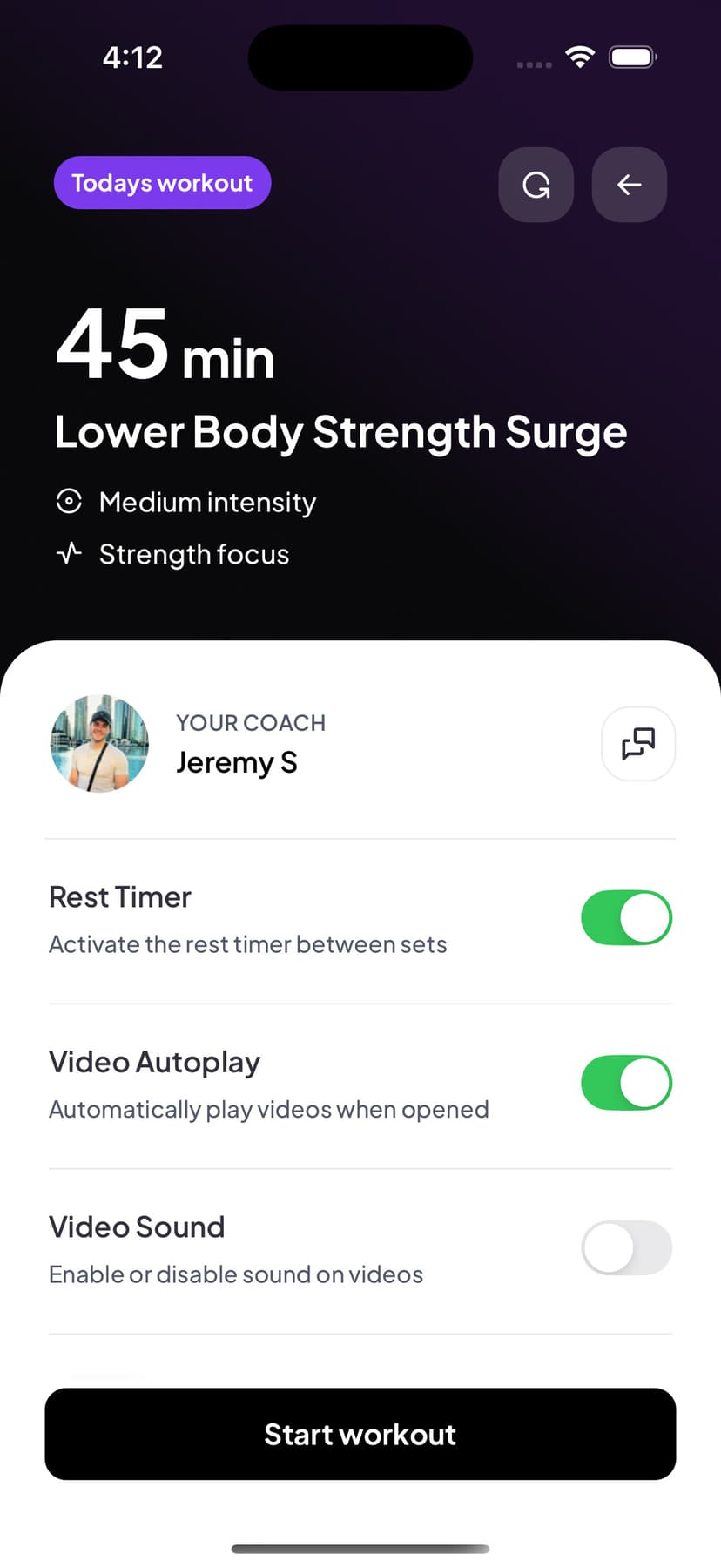Enable Video Sound

[626, 1247]
